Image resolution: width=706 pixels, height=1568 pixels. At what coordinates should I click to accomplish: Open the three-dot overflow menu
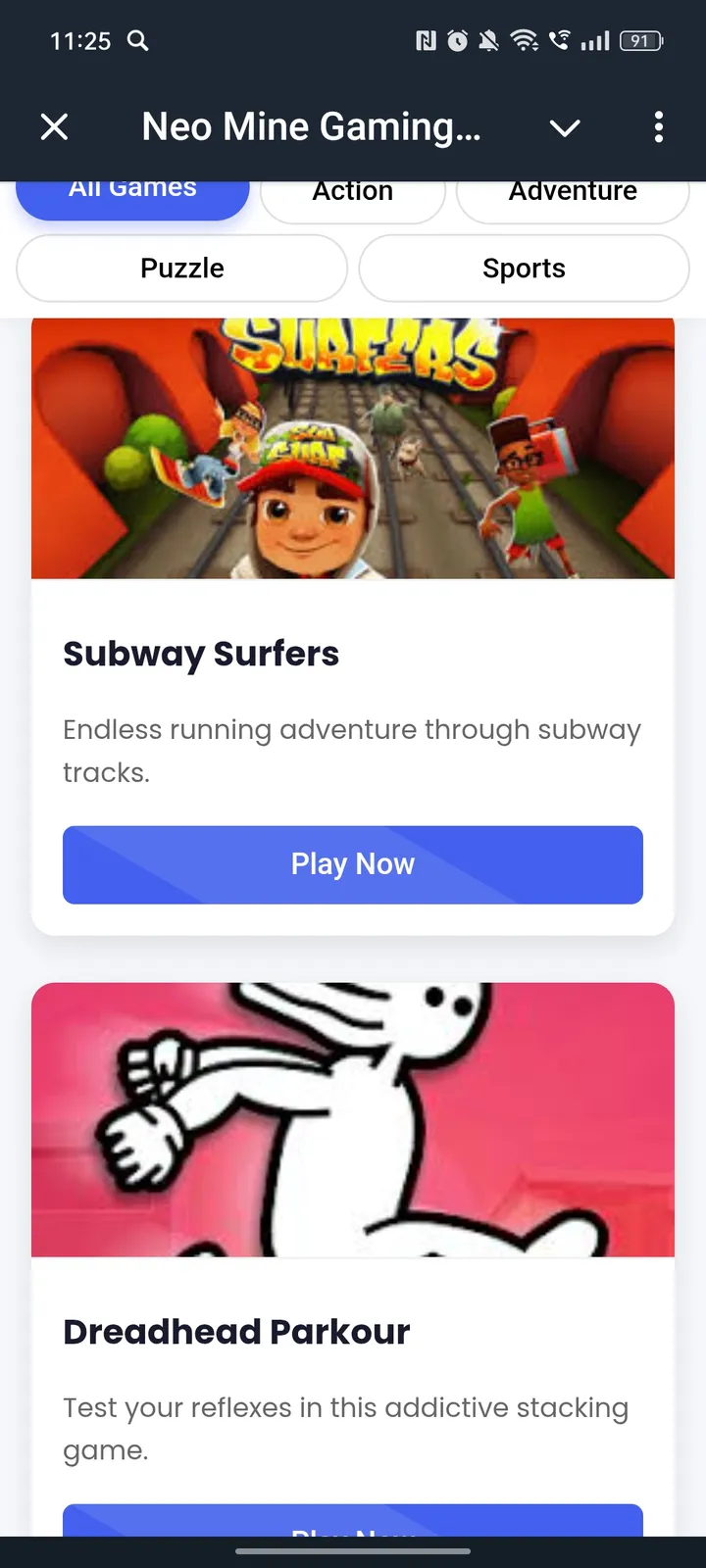tap(658, 126)
